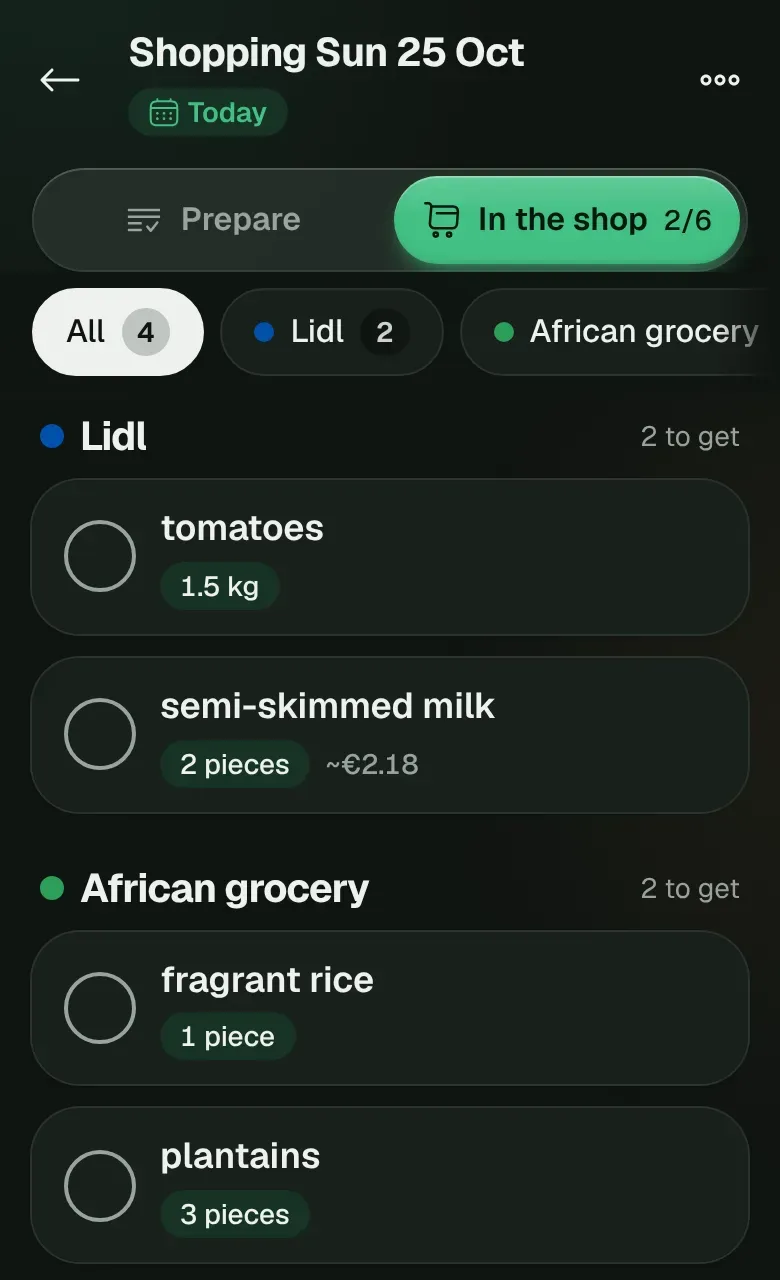This screenshot has height=1280, width=780.
Task: Filter by African grocery chip
Action: click(620, 332)
